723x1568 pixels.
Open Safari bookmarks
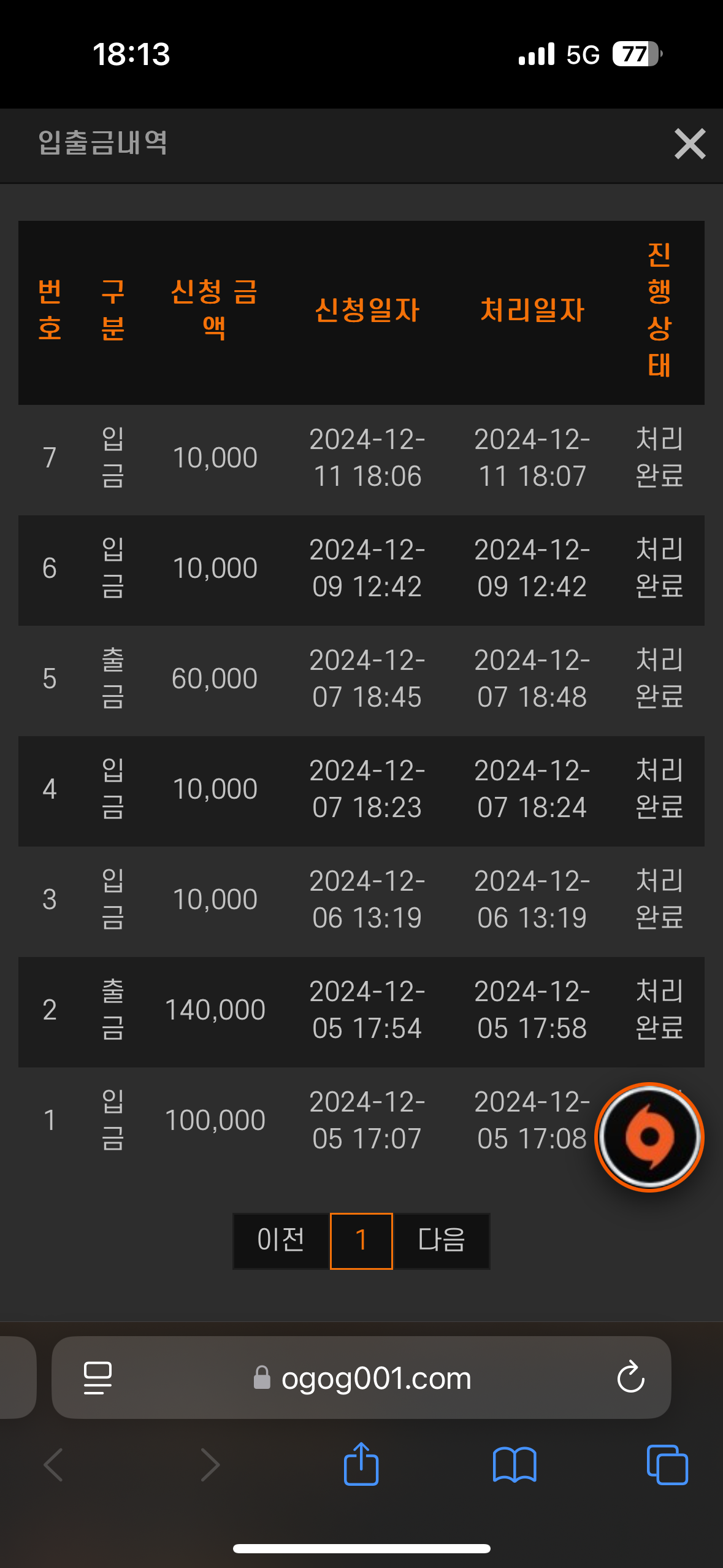tap(515, 1465)
